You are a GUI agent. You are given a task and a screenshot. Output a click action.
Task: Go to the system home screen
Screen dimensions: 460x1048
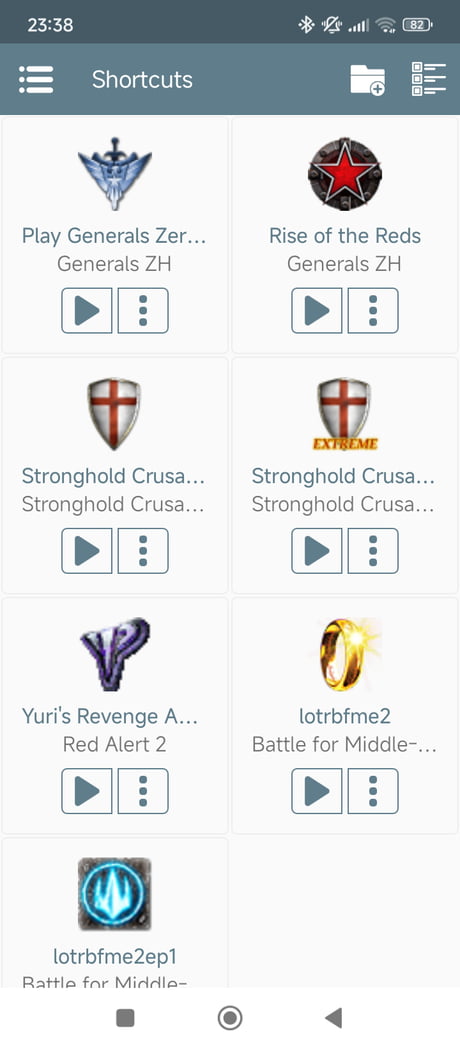click(x=230, y=1018)
